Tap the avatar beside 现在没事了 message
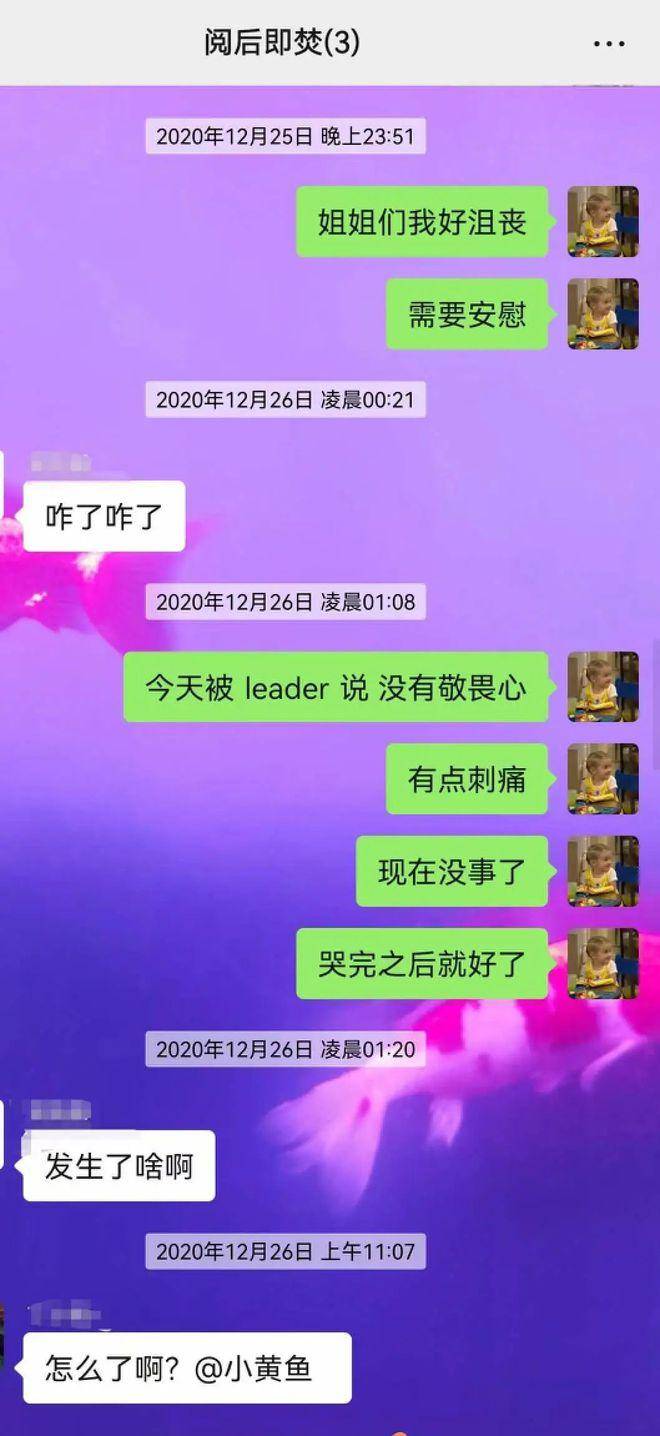Viewport: 660px width, 1436px height. (603, 871)
